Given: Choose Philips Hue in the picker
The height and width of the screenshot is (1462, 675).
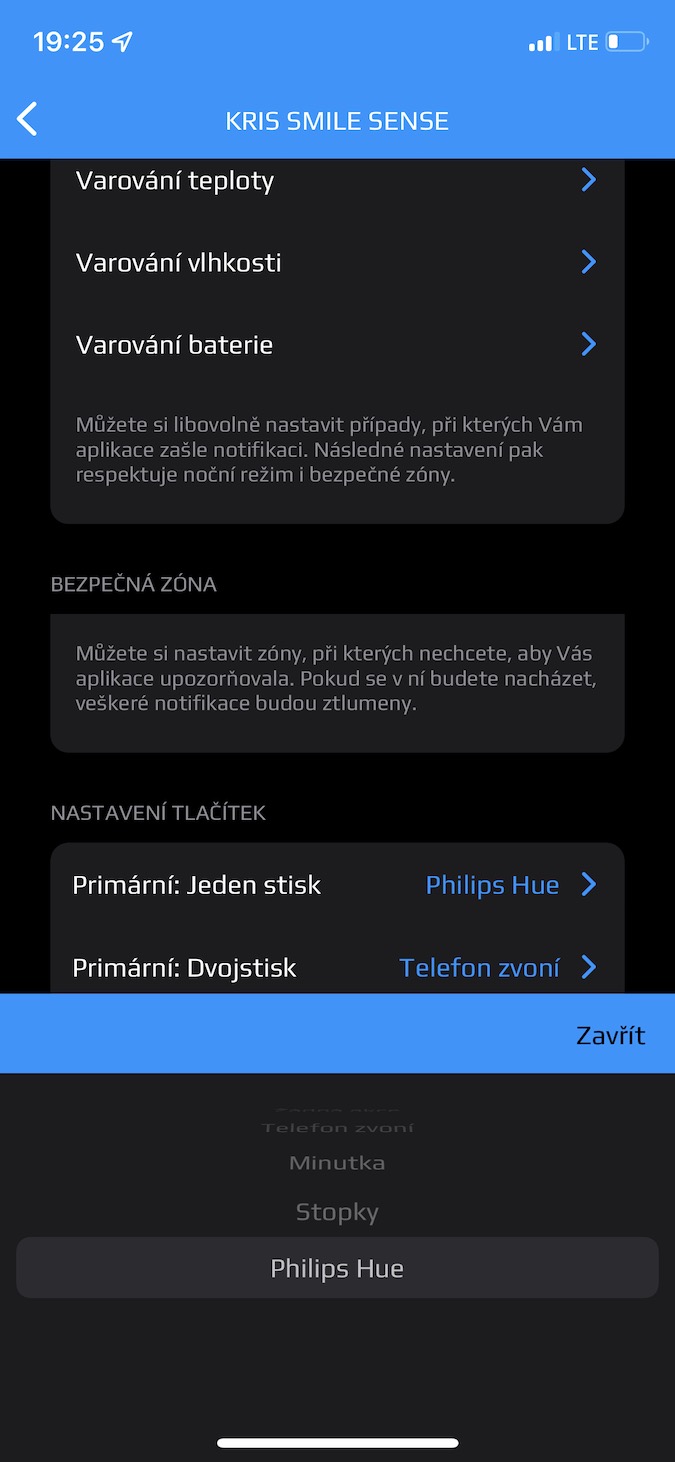Looking at the screenshot, I should [337, 1268].
